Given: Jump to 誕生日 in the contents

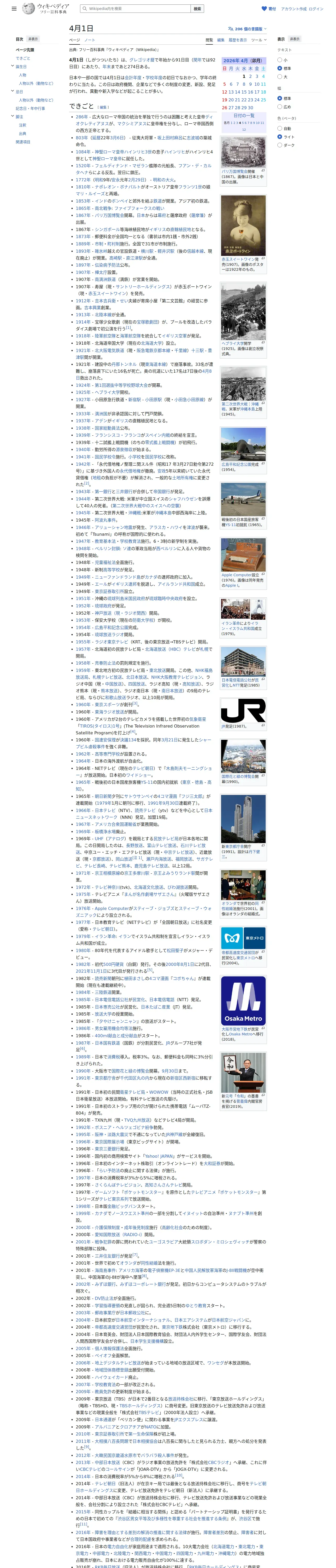Looking at the screenshot, I should pos(21,67).
